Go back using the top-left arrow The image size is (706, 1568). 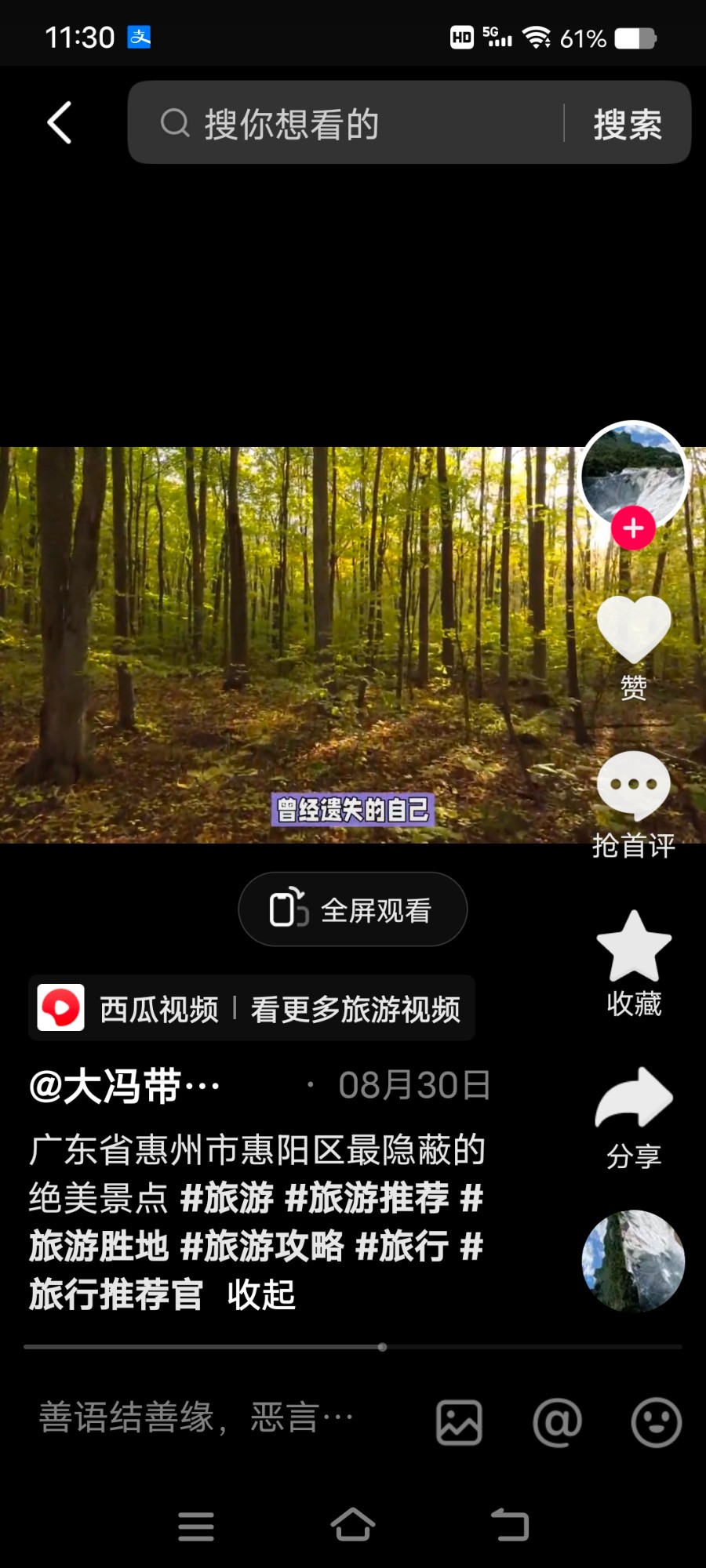coord(60,123)
